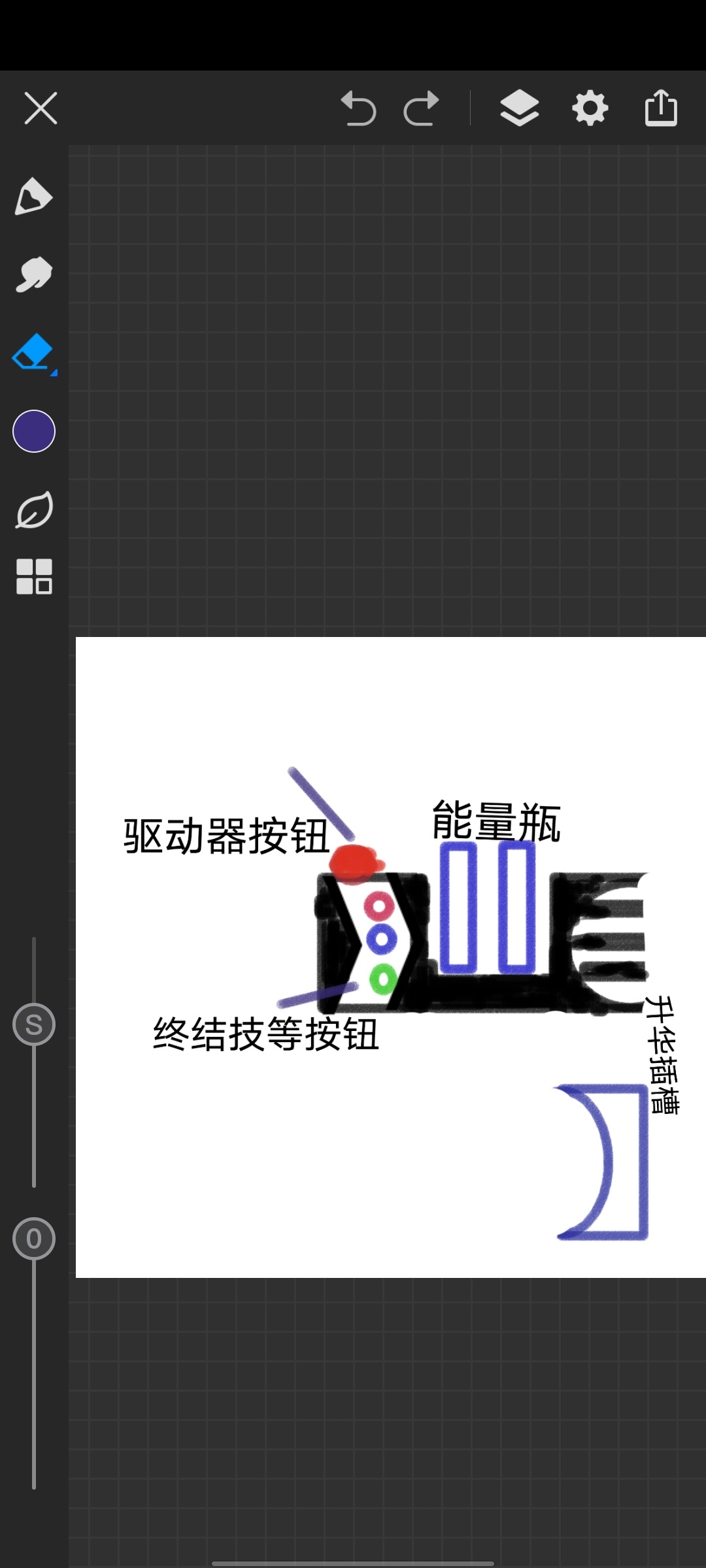Tap the leaf-shaped tool icon
Viewport: 706px width, 1568px height.
click(34, 510)
